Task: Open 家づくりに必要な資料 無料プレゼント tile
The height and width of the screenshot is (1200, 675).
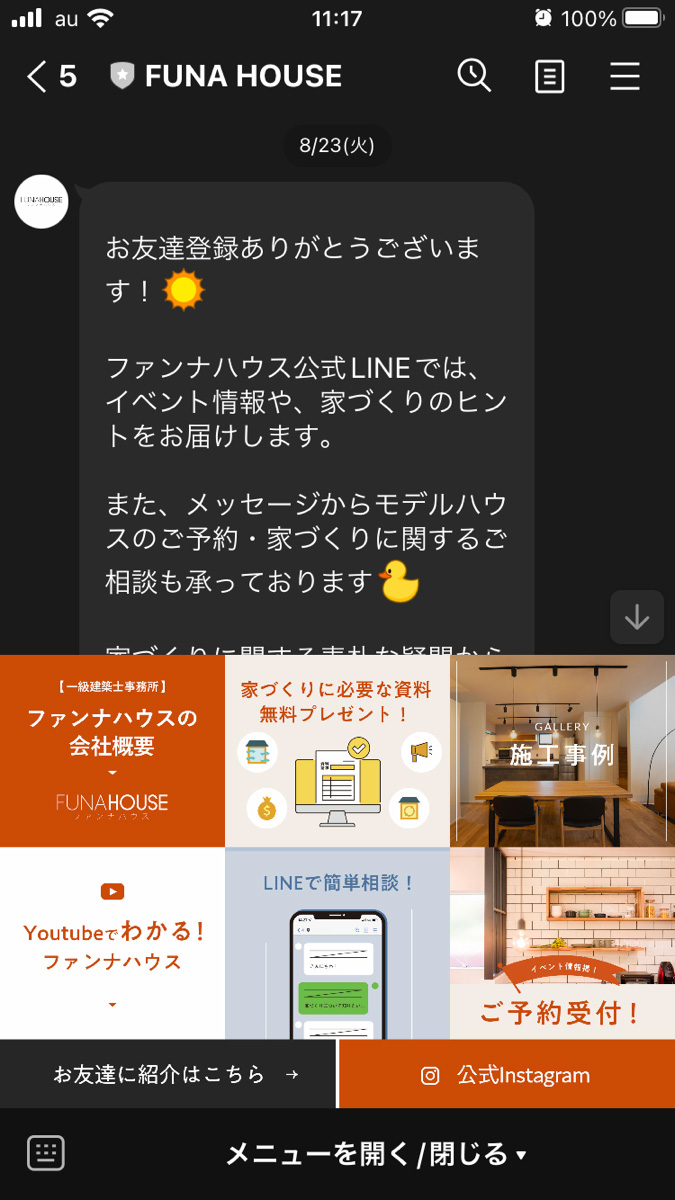Action: [x=338, y=751]
